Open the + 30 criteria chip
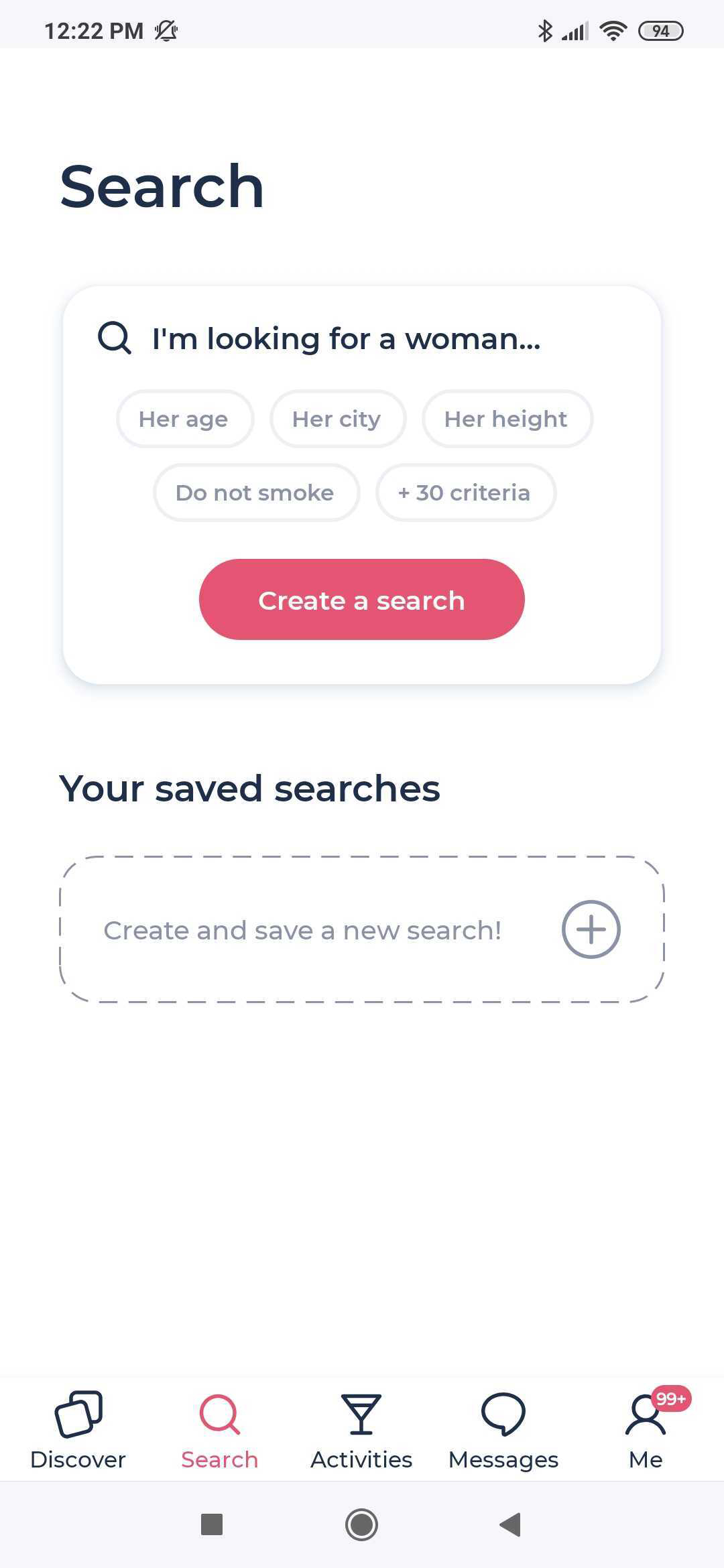 click(465, 493)
